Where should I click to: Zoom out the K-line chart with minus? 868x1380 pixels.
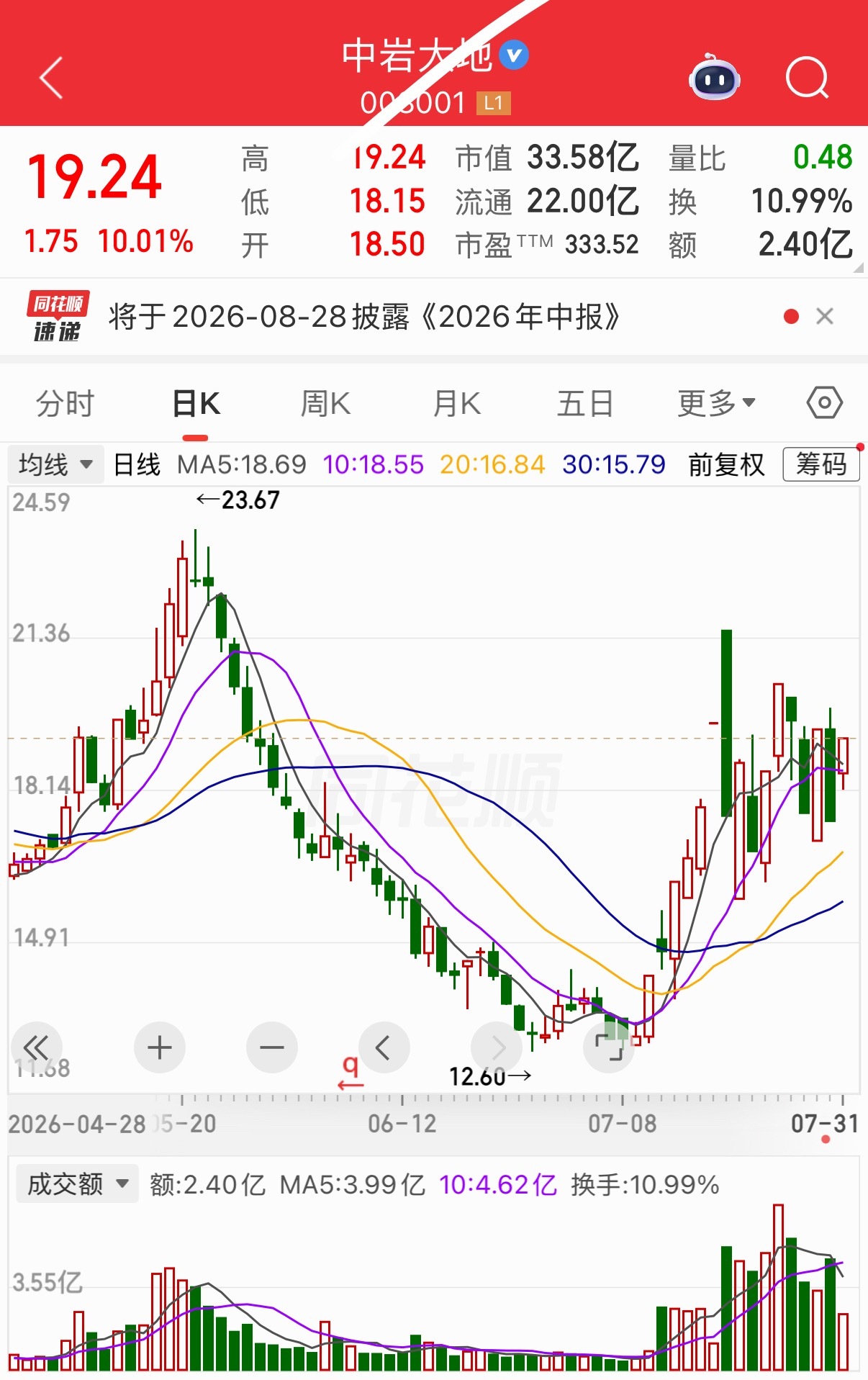pyautogui.click(x=272, y=1047)
